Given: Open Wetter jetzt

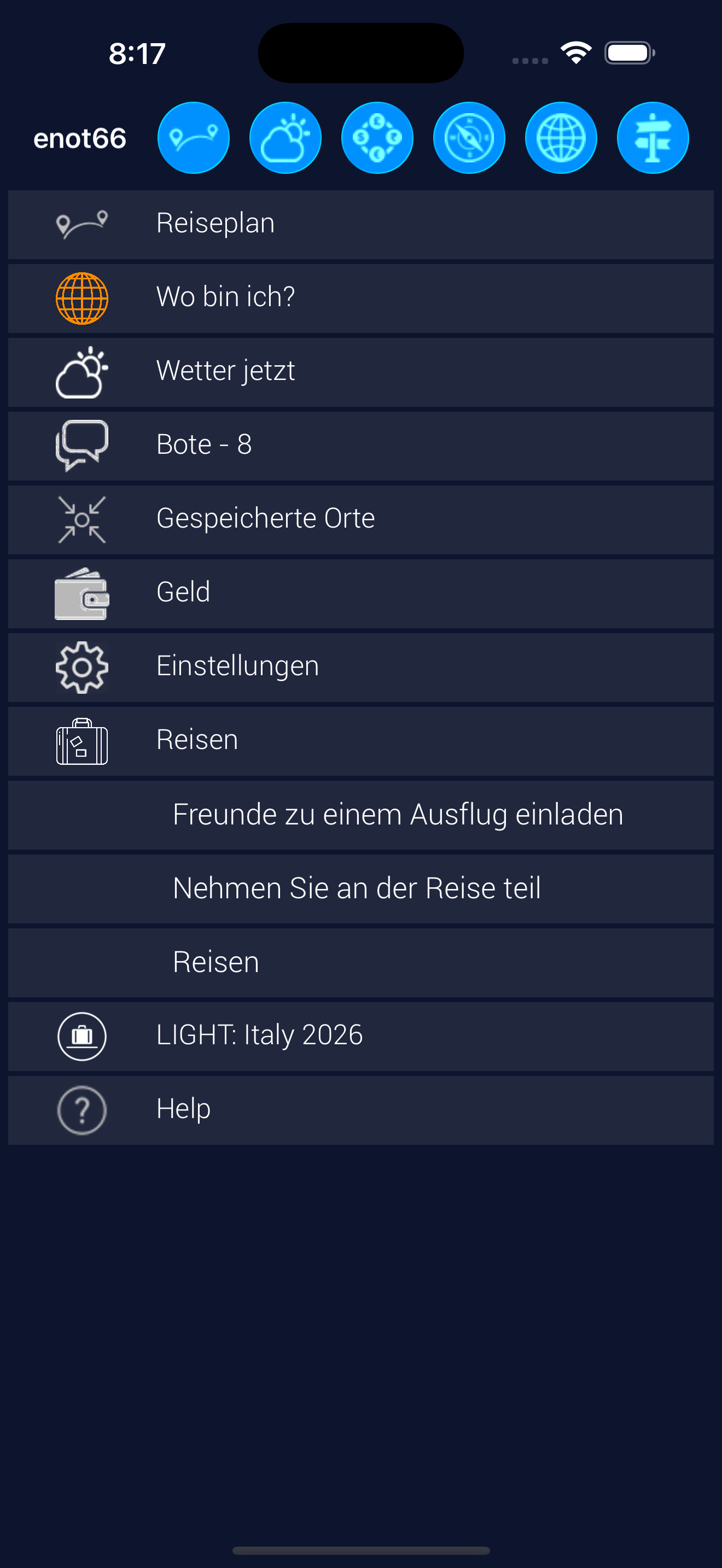Looking at the screenshot, I should click(x=360, y=371).
